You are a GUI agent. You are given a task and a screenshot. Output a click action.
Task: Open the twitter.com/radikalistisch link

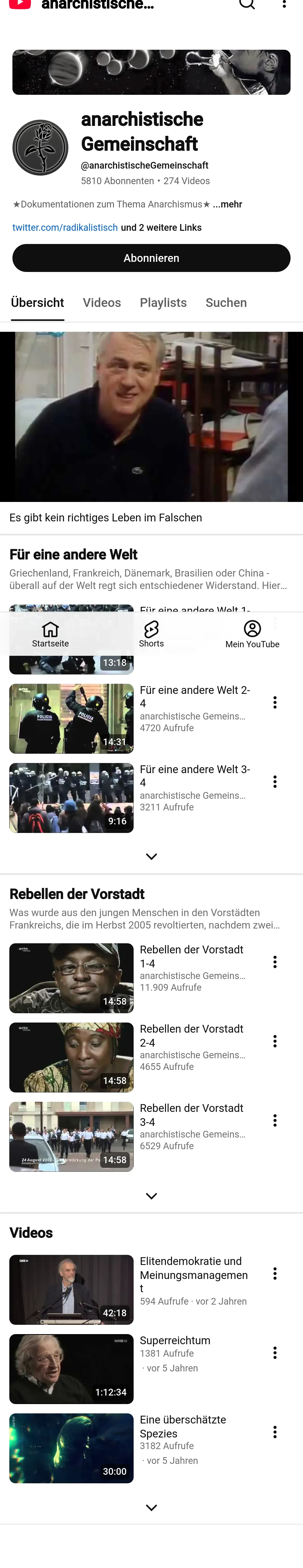tap(65, 228)
